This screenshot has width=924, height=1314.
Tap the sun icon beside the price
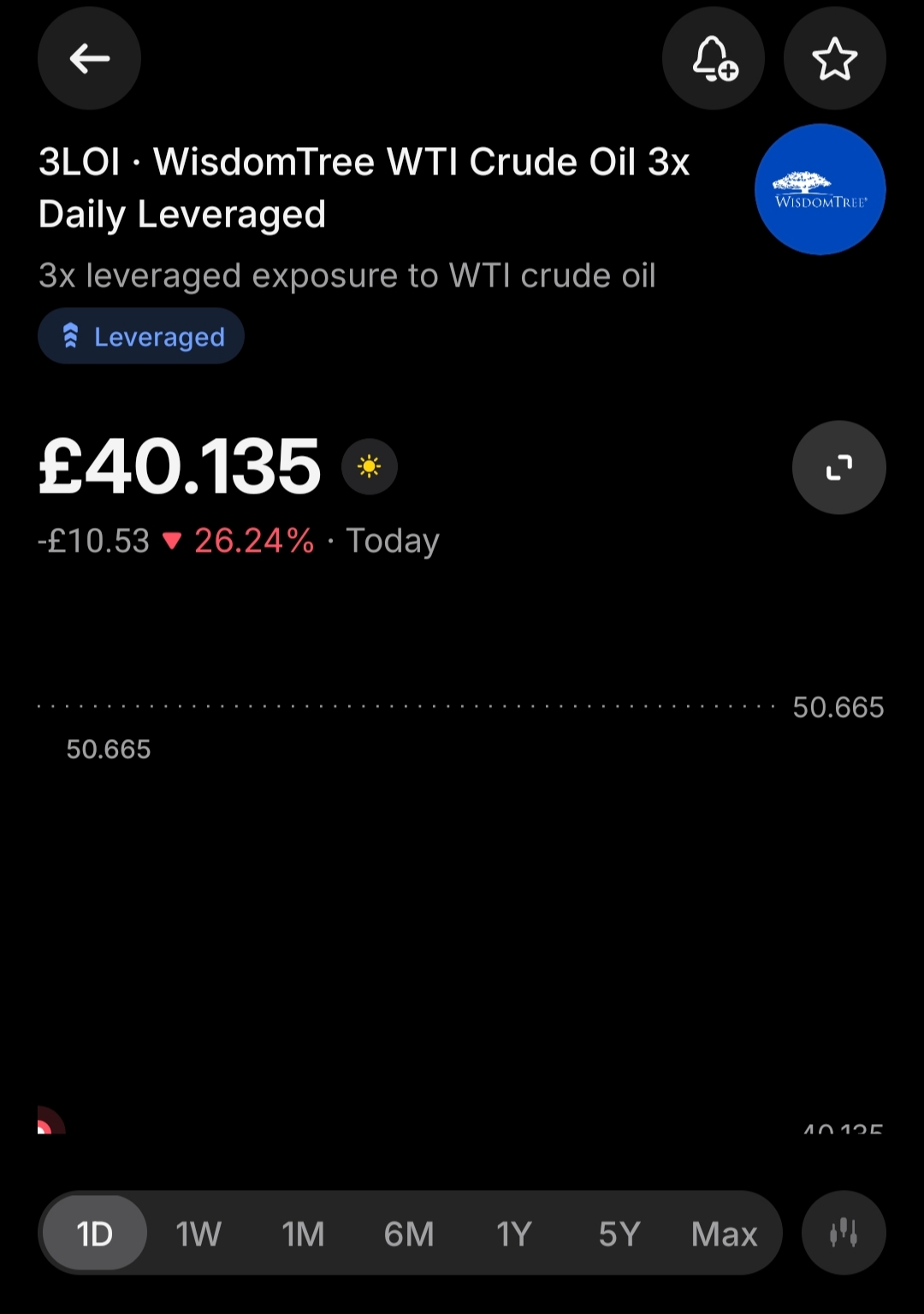(x=370, y=466)
